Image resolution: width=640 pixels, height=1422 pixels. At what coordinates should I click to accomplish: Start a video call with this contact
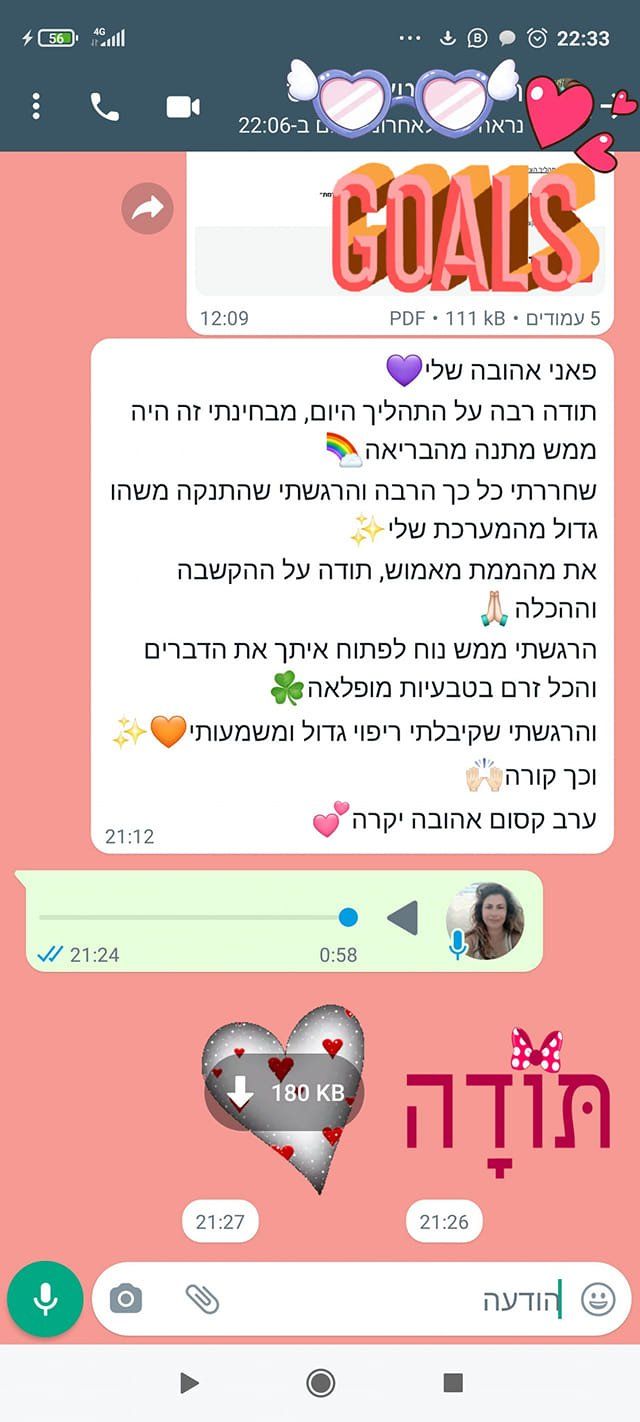(x=183, y=106)
